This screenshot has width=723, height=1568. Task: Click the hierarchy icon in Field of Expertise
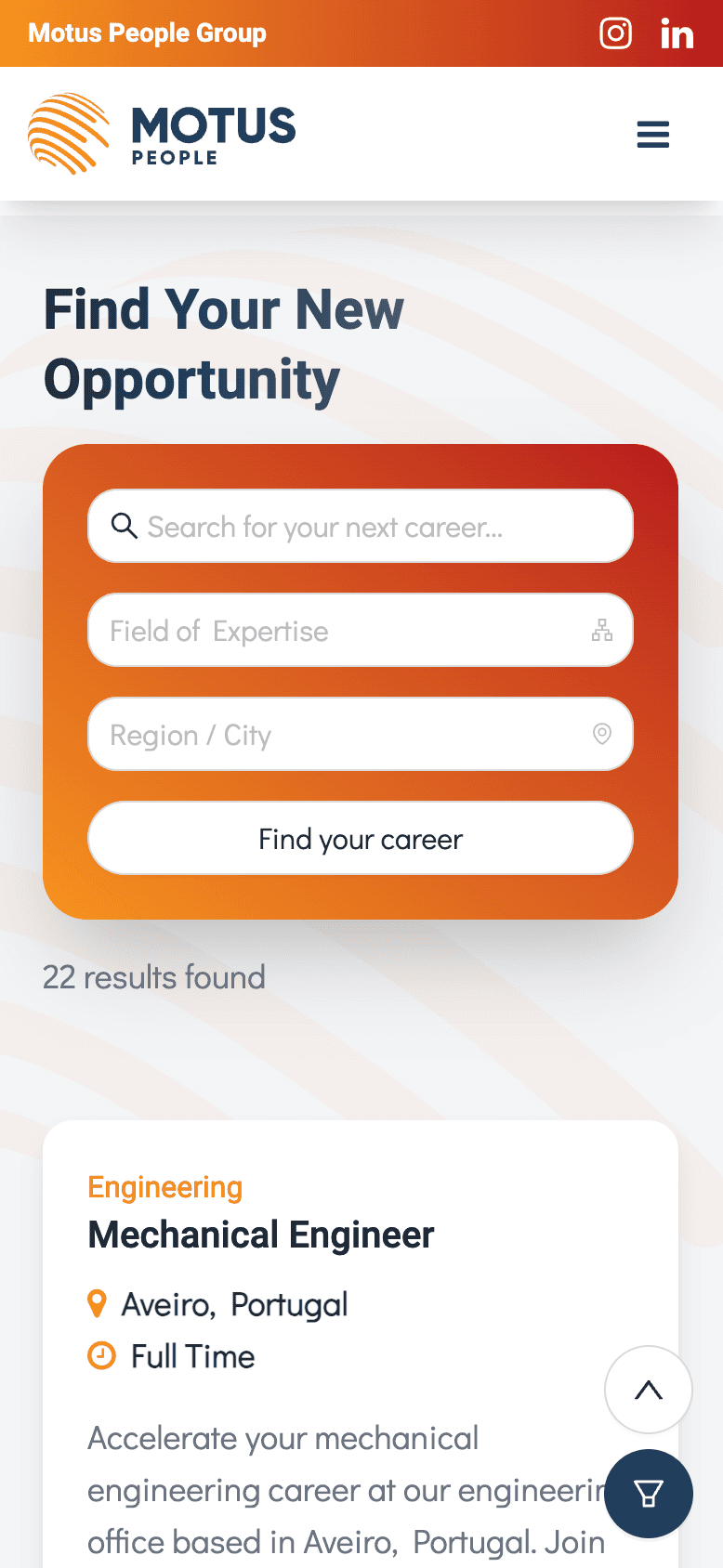tap(602, 630)
